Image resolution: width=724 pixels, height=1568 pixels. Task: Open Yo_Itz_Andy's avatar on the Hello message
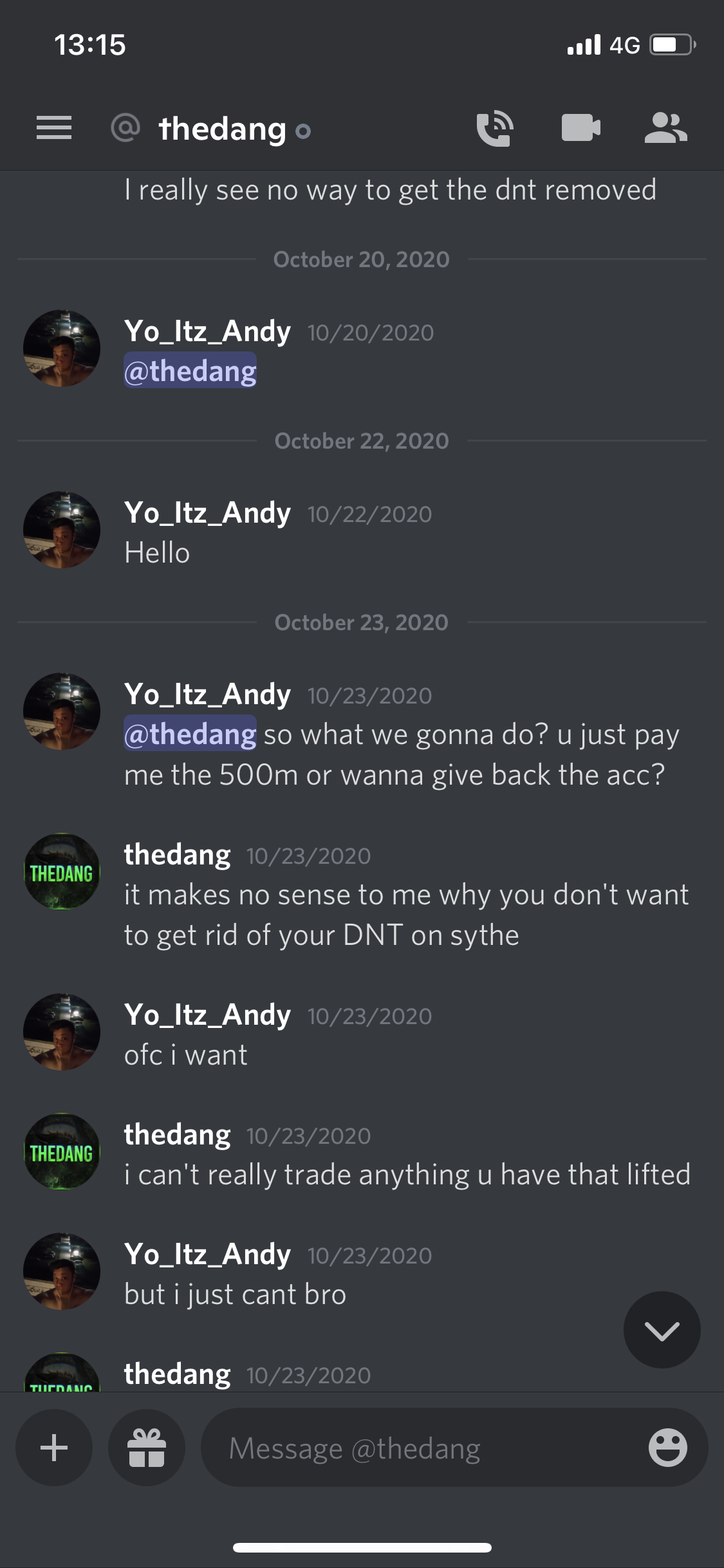[x=62, y=530]
